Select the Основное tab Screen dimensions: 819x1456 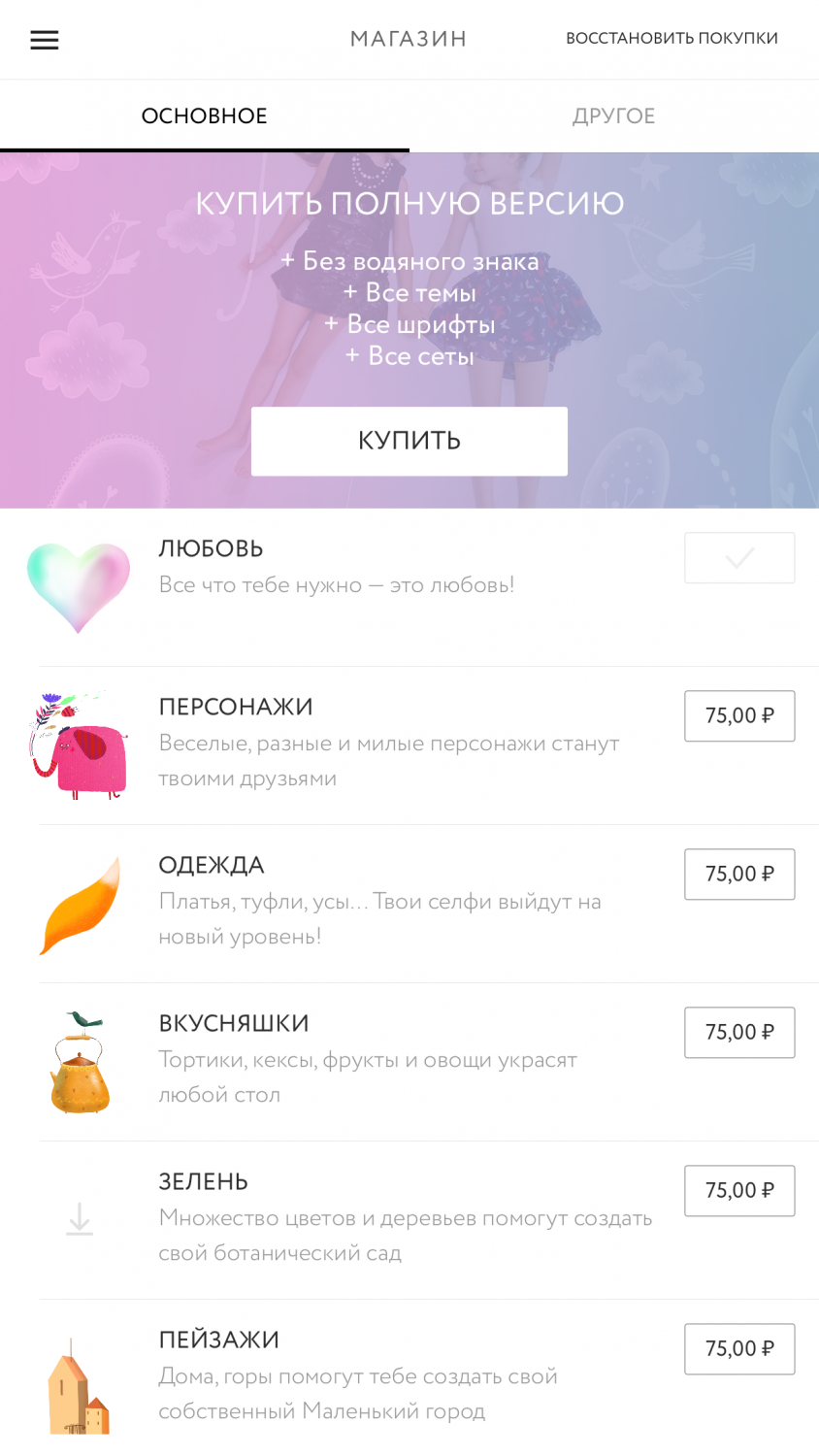204,116
